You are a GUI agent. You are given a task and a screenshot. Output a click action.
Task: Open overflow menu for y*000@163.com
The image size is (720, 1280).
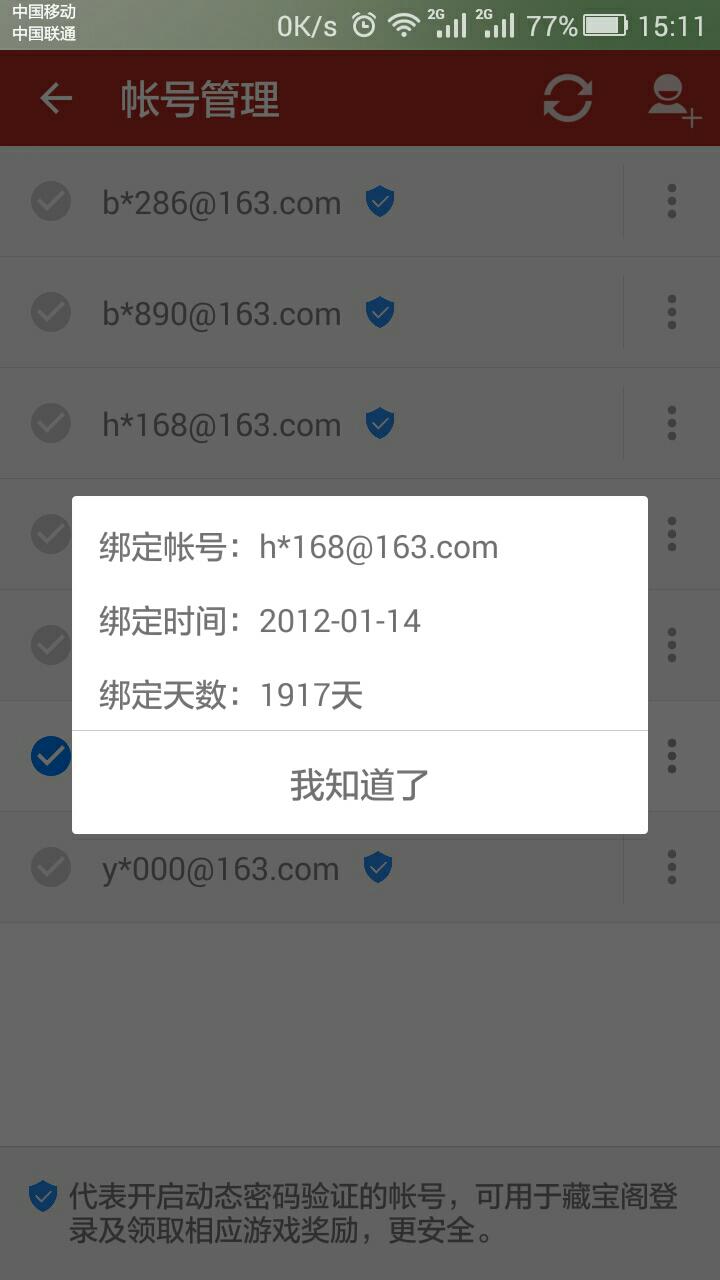click(x=672, y=867)
